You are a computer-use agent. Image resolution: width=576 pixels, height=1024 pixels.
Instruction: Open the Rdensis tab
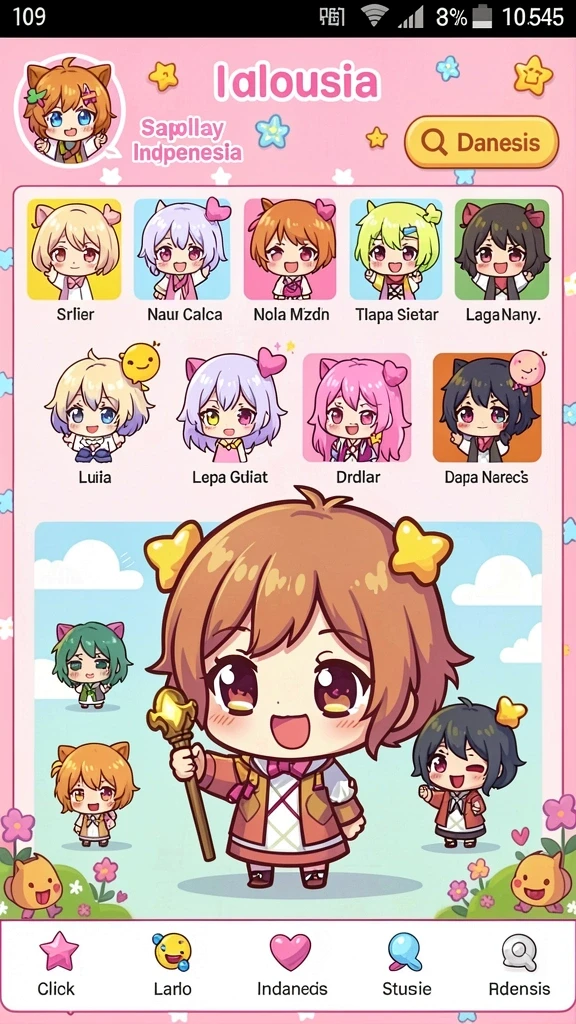[x=519, y=964]
